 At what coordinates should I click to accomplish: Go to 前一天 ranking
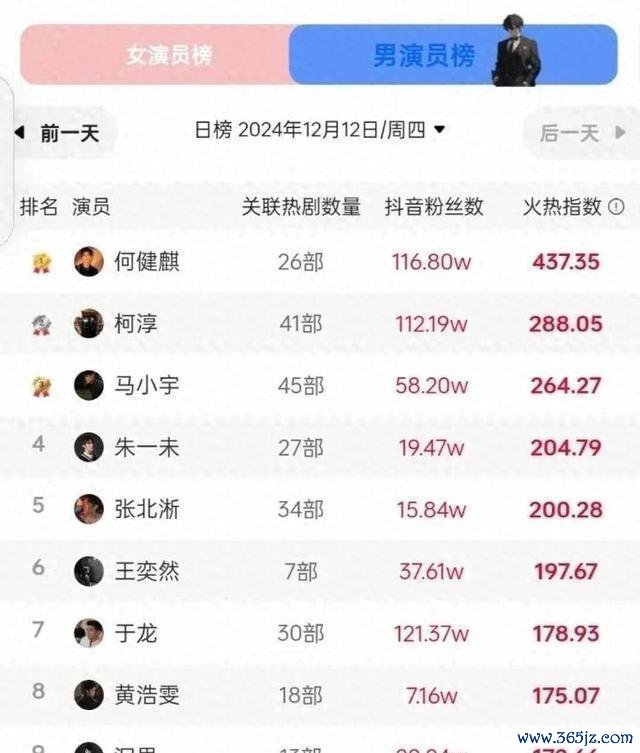point(62,133)
